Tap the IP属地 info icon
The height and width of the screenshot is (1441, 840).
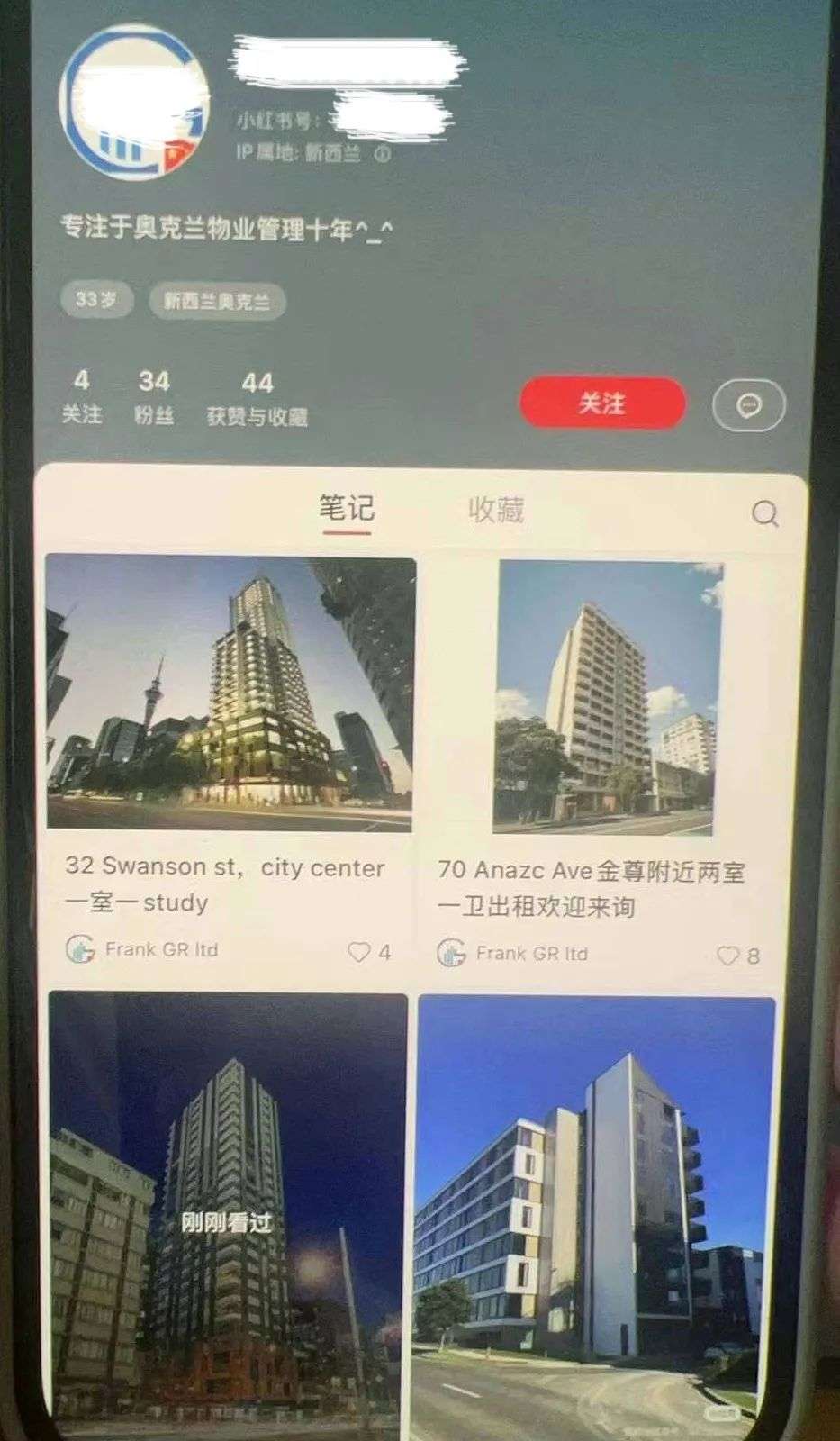[x=382, y=154]
